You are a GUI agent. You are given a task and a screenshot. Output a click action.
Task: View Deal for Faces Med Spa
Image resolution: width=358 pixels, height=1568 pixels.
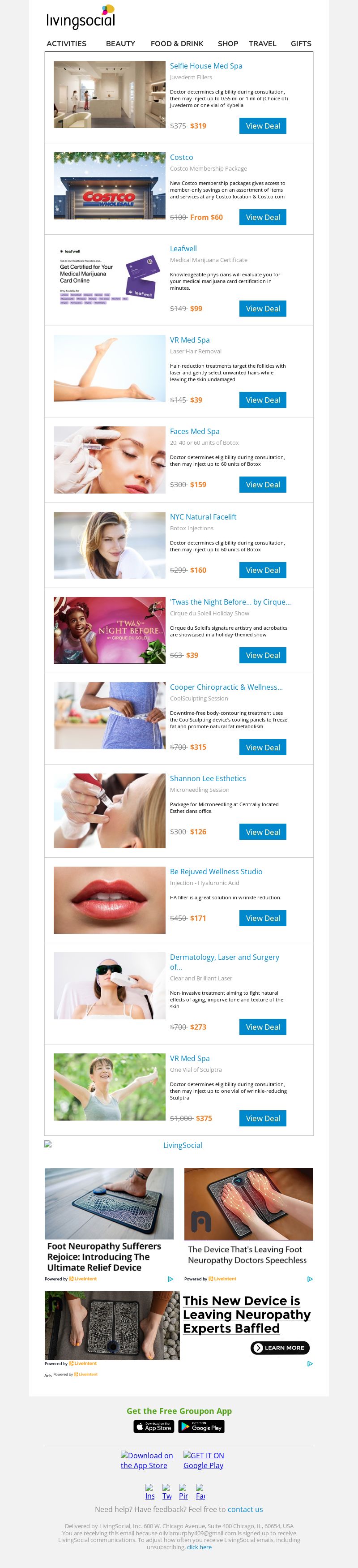(263, 485)
